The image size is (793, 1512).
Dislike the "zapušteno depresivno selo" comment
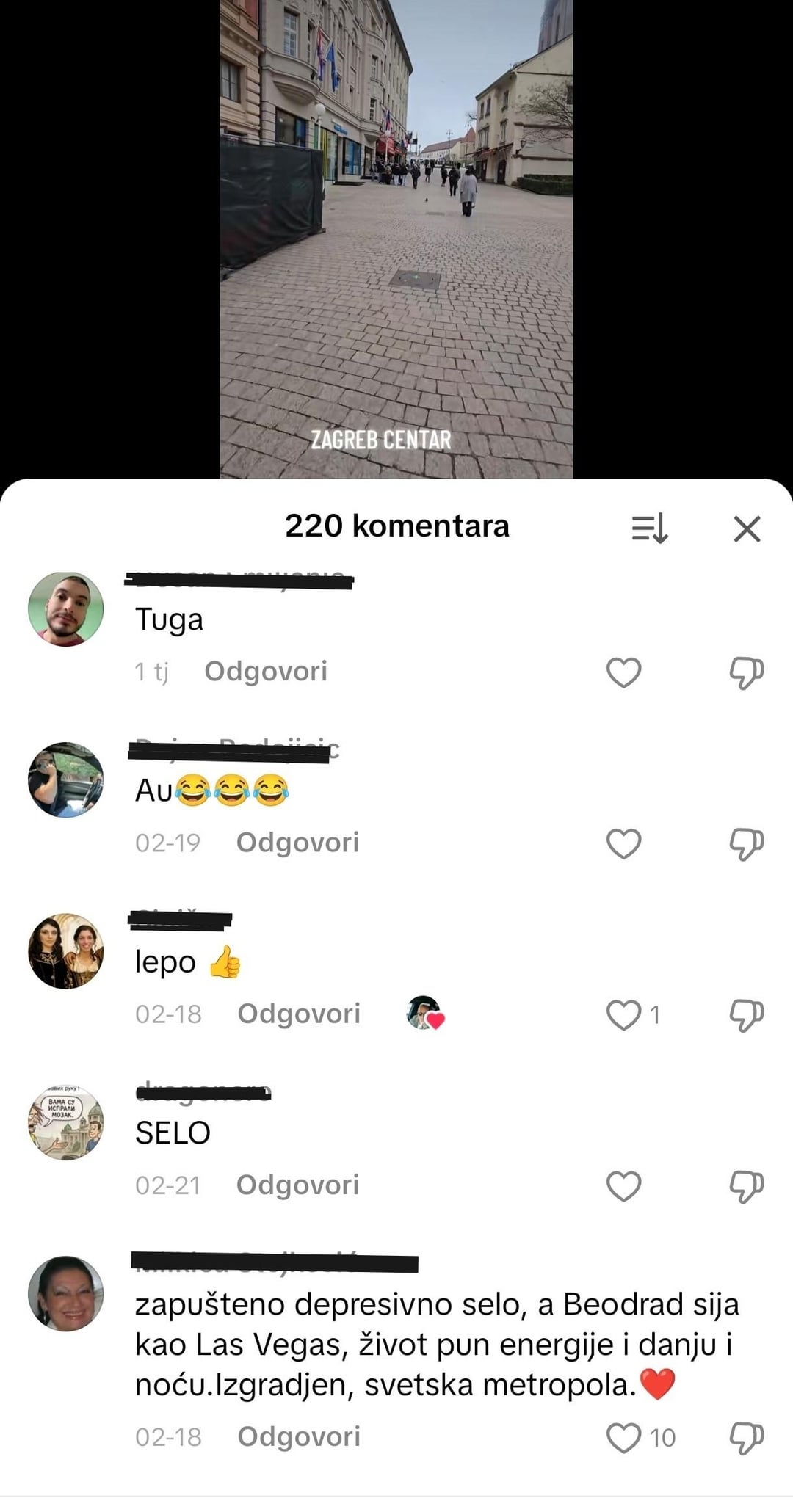coord(747,1438)
